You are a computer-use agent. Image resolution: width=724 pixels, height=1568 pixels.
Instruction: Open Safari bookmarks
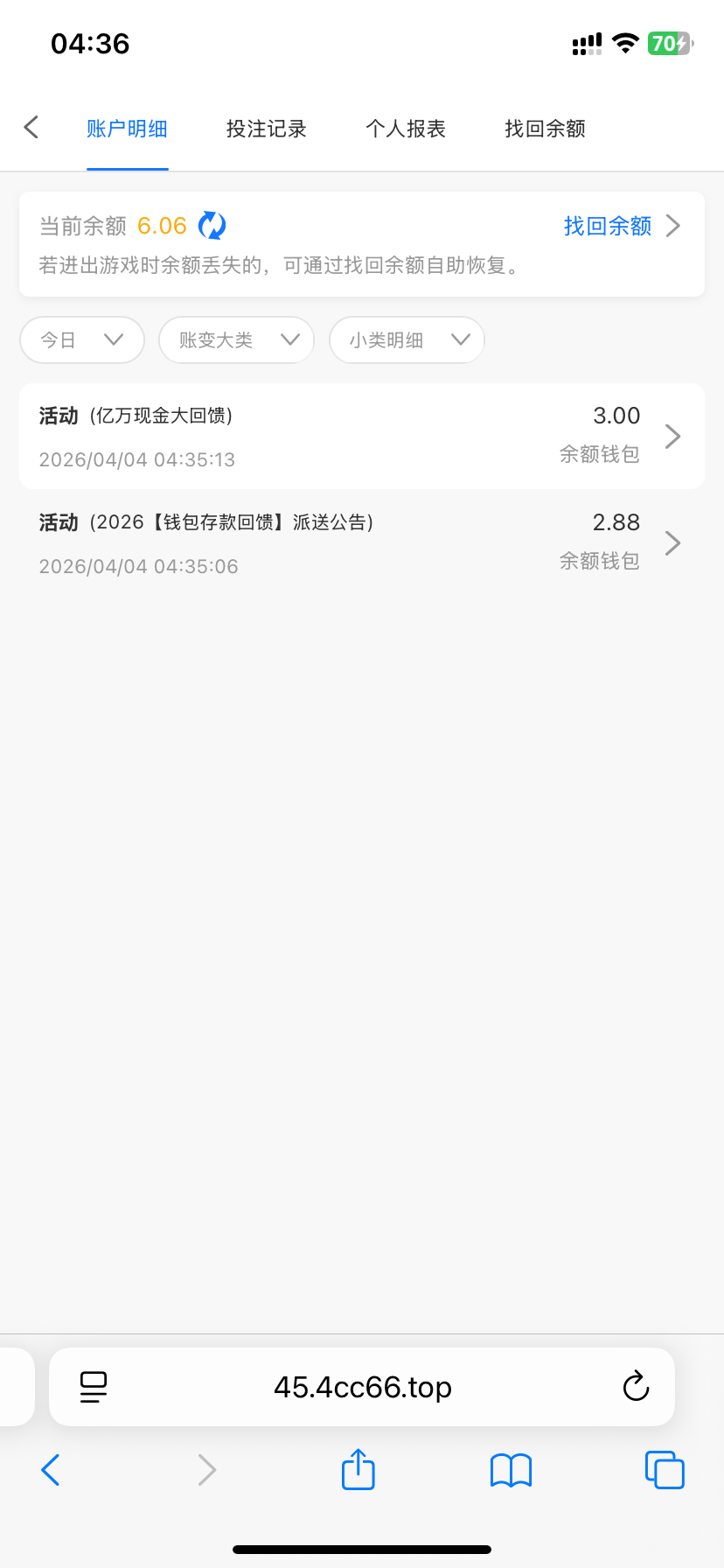pyautogui.click(x=511, y=1470)
